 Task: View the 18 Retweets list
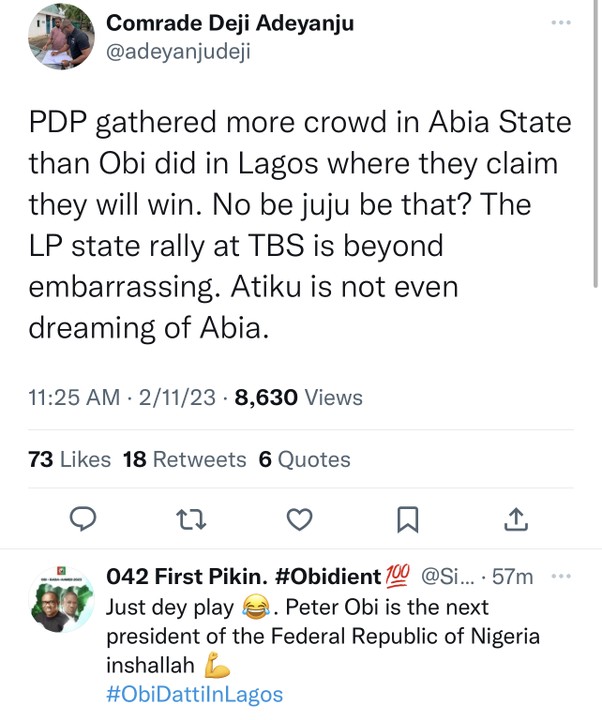[x=184, y=460]
